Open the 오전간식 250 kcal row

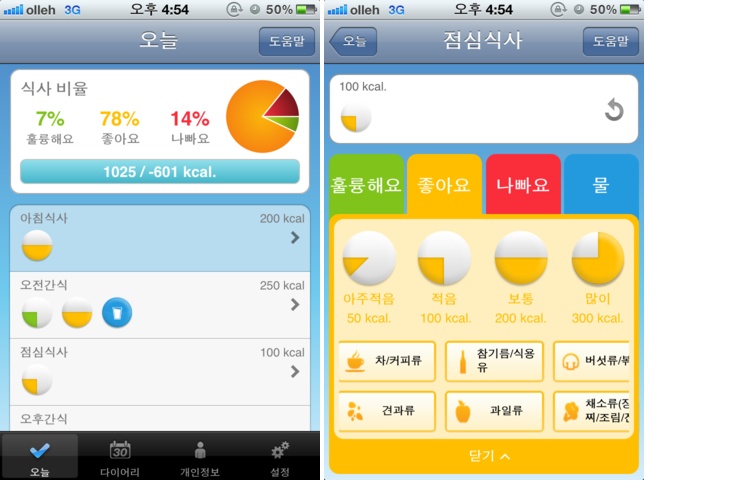[x=160, y=304]
